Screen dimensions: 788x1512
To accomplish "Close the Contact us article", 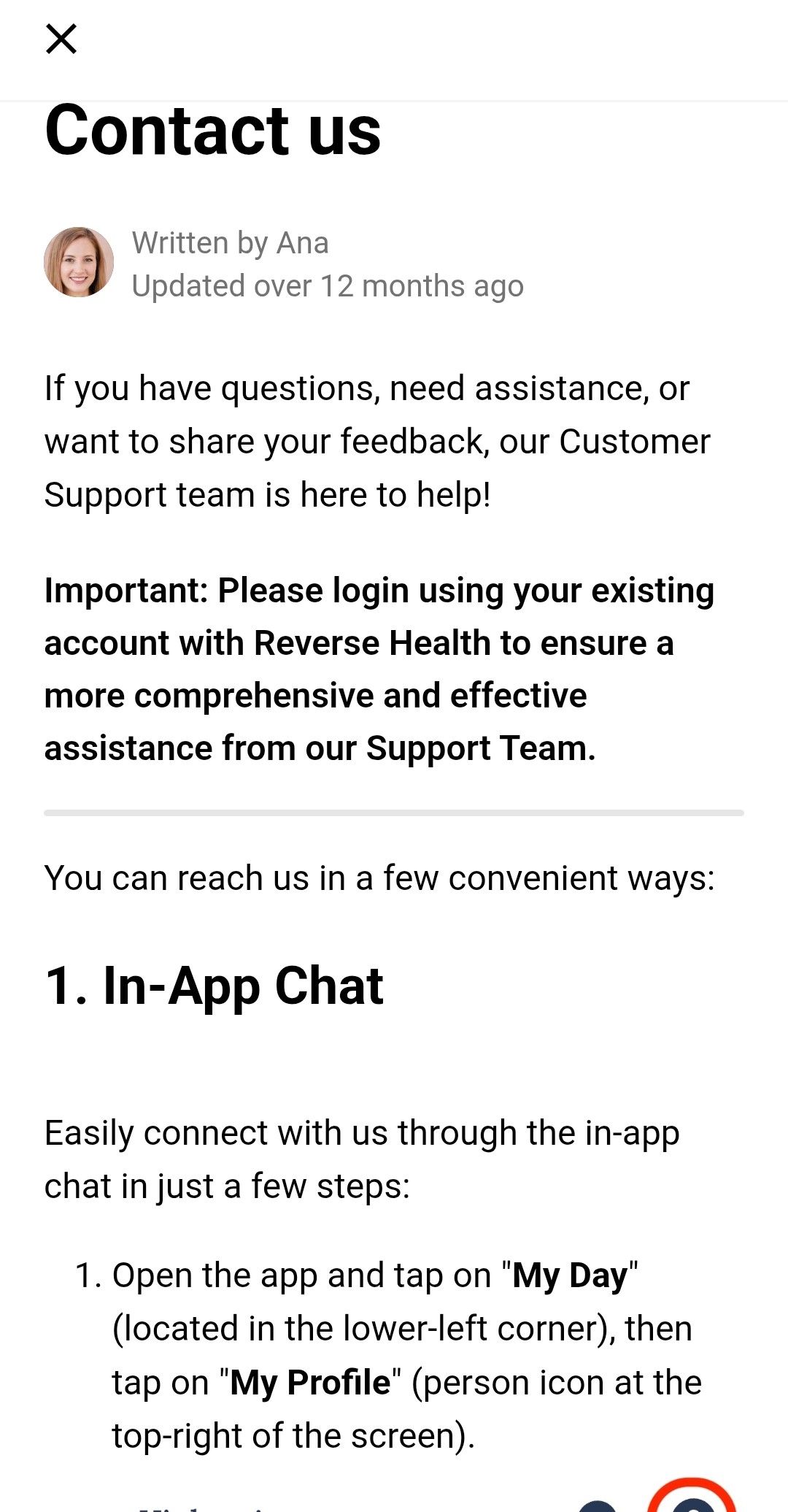I will (61, 39).
